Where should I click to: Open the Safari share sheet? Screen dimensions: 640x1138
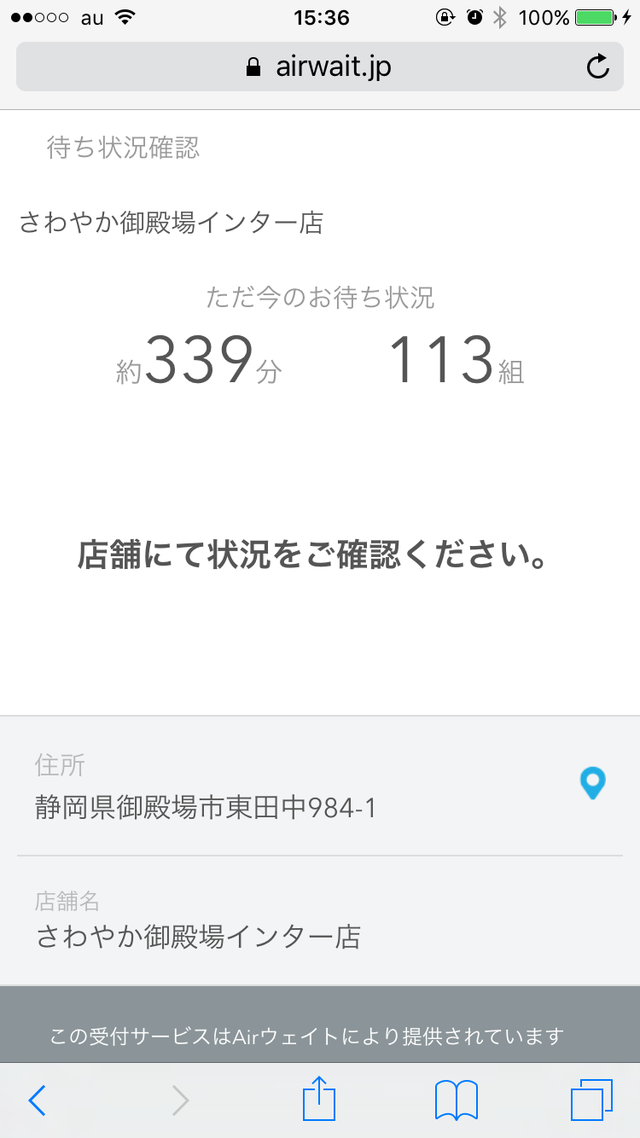point(319,1098)
